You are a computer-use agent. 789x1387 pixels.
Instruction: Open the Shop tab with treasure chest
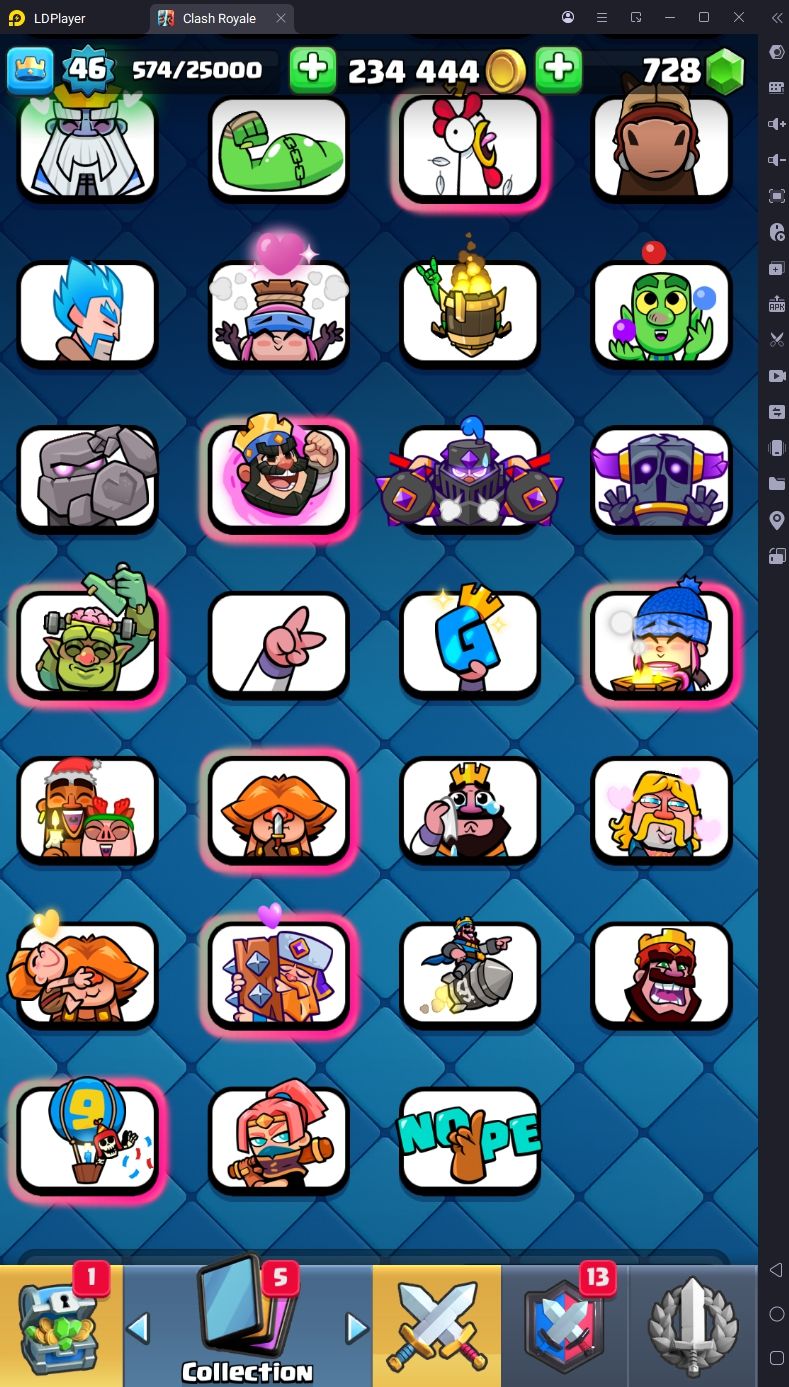[61, 1325]
